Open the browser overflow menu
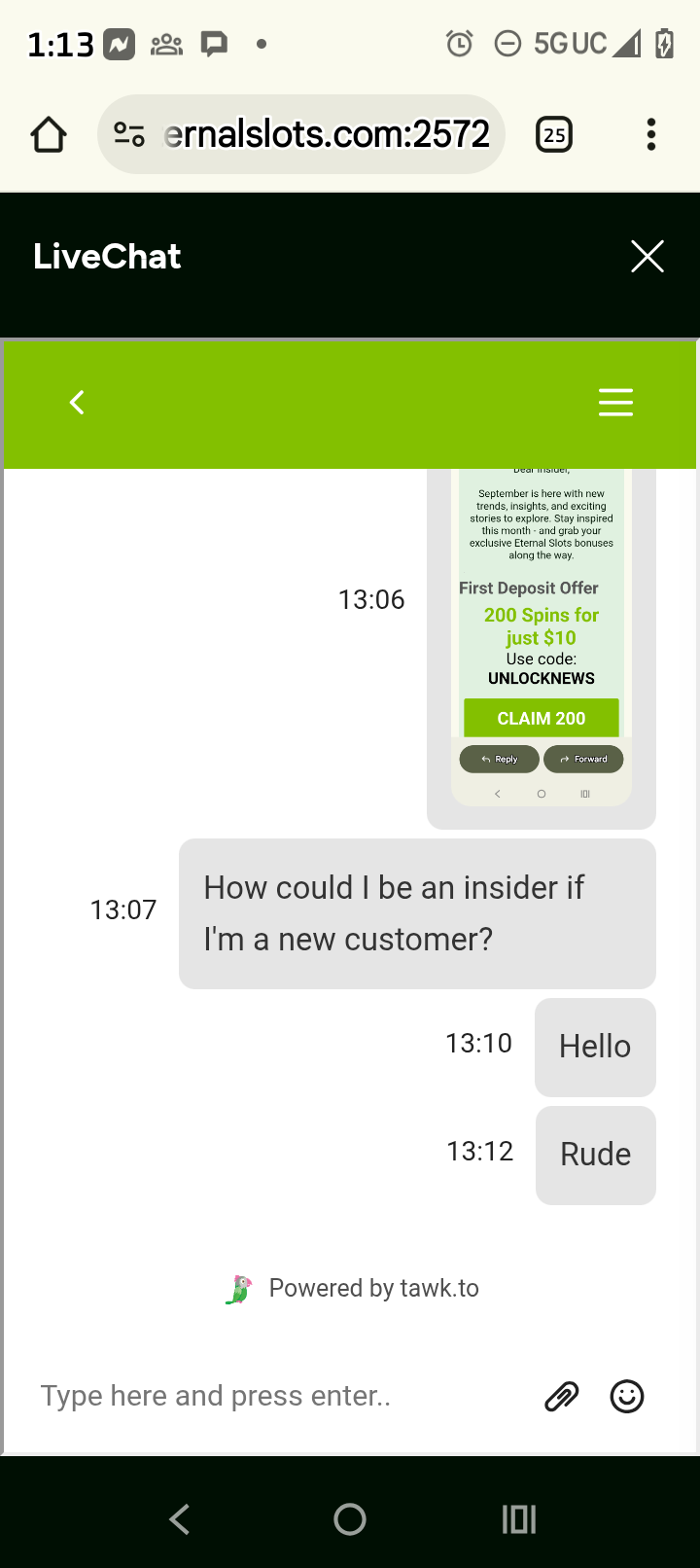This screenshot has height=1568, width=700. coord(651,134)
